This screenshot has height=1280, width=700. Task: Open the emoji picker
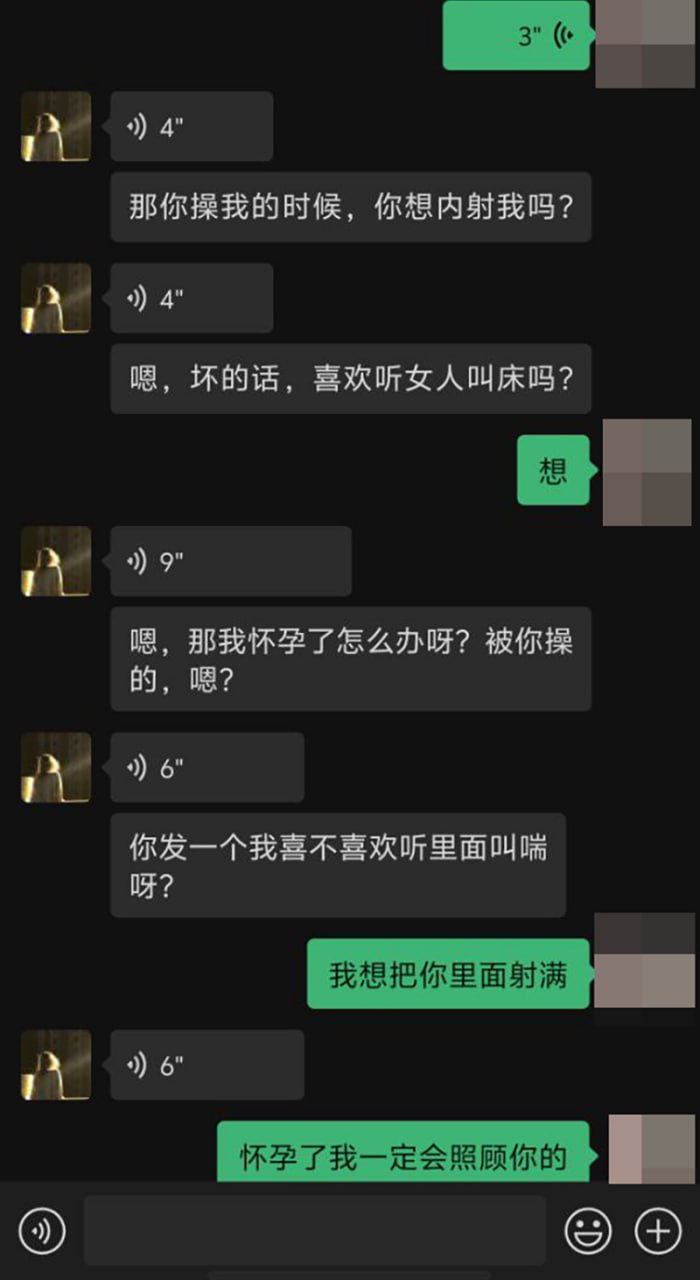point(588,1231)
